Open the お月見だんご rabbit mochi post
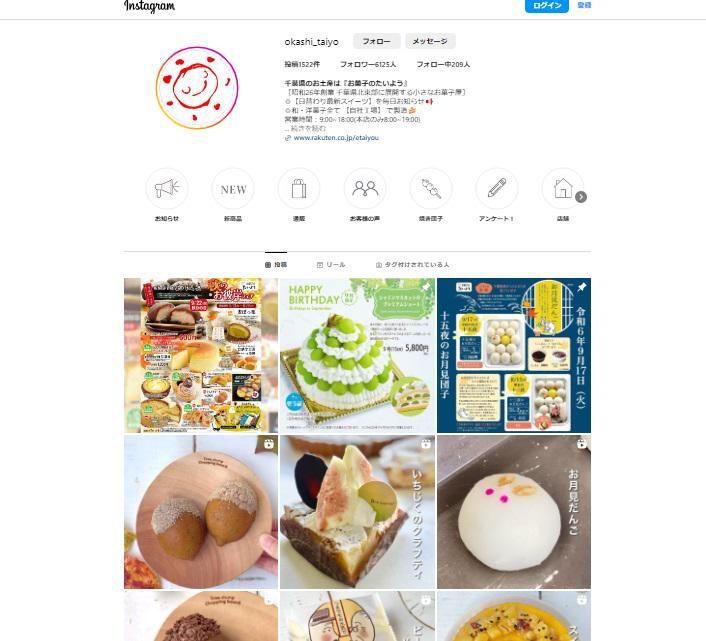The width and height of the screenshot is (706, 641). (513, 511)
